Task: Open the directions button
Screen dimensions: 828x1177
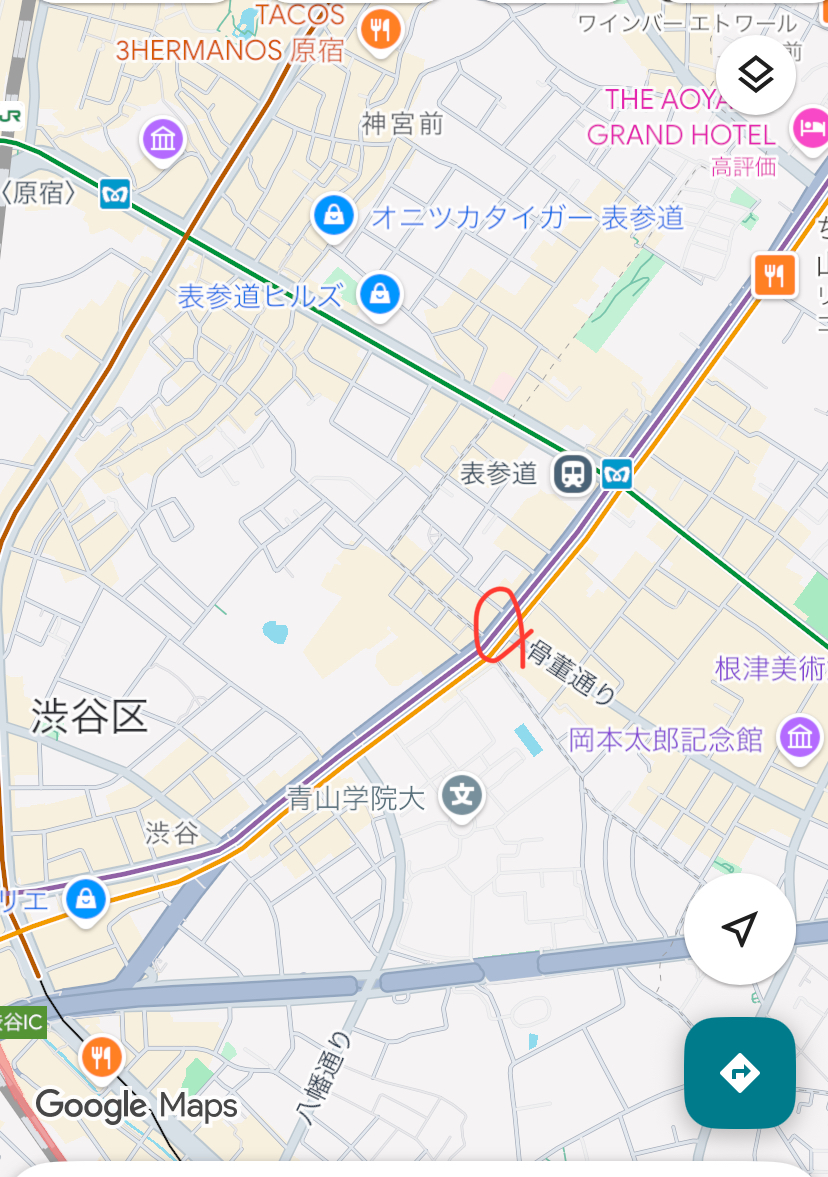Action: coord(739,1072)
